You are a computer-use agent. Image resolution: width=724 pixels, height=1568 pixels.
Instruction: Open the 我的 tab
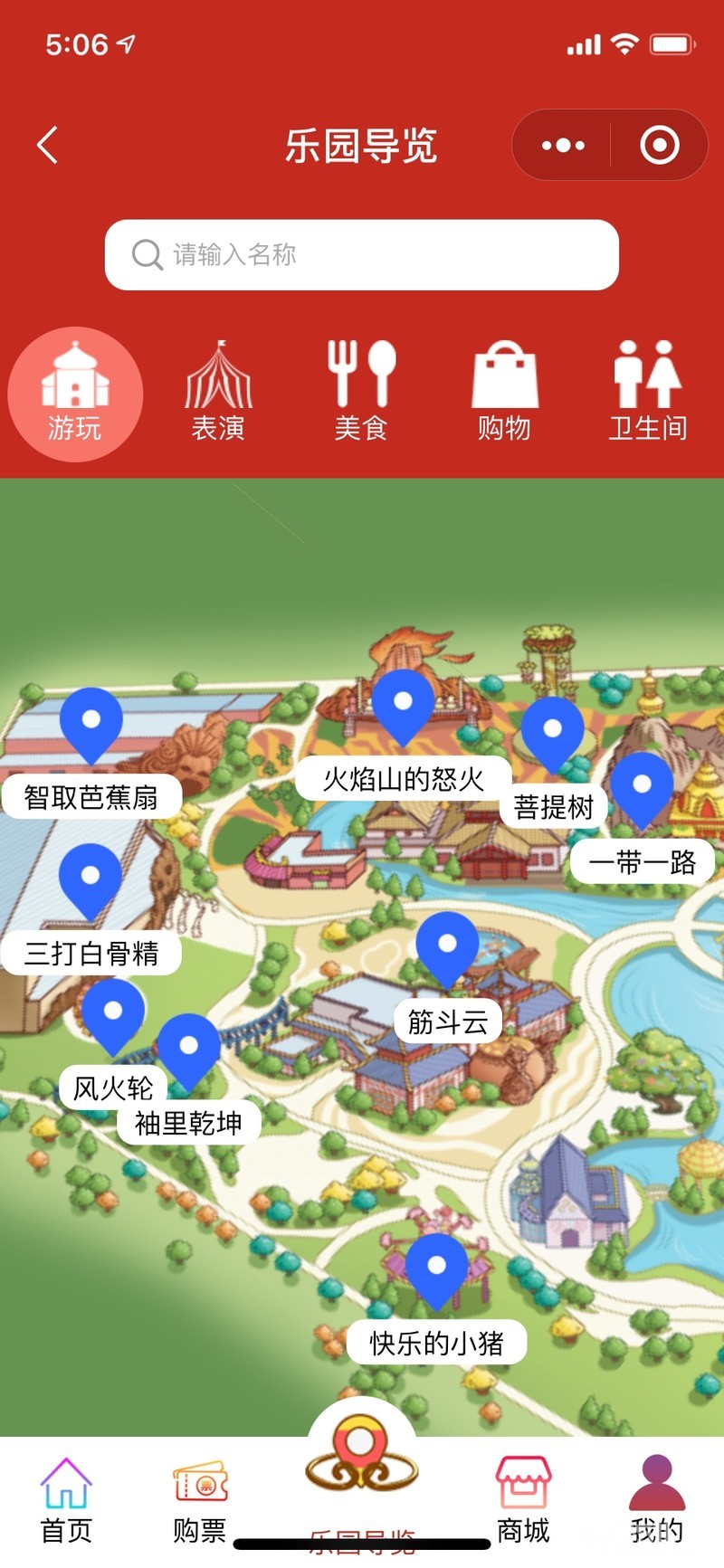tap(657, 1498)
